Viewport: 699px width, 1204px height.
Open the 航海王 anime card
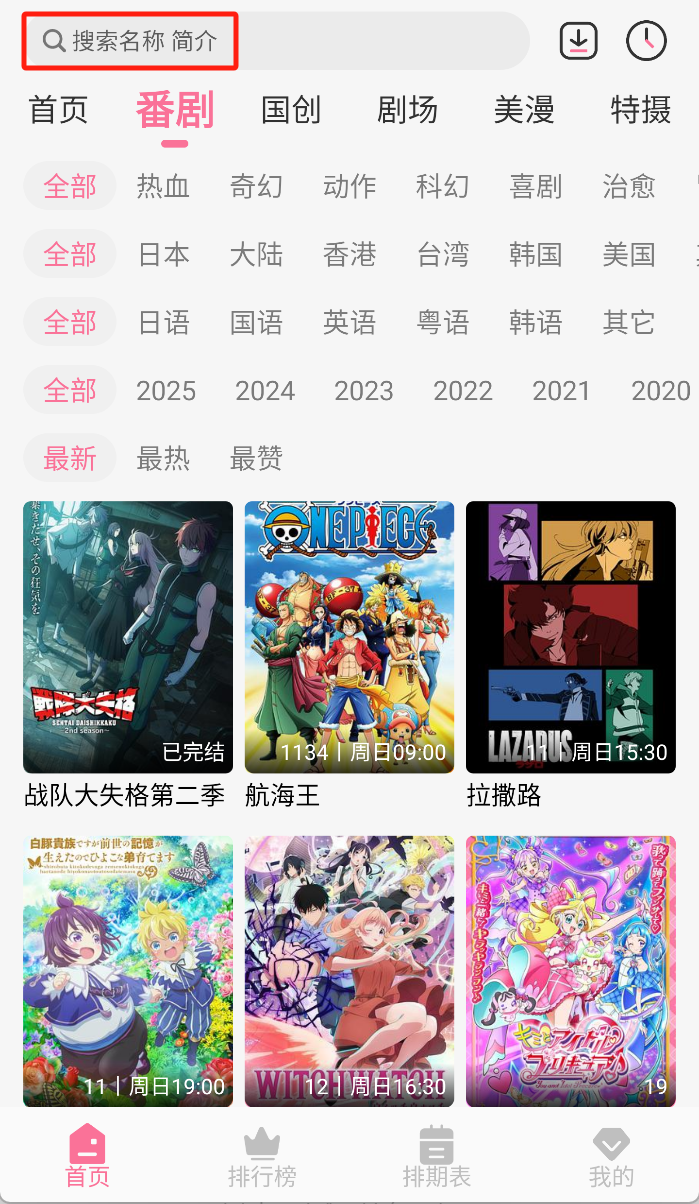(x=349, y=637)
